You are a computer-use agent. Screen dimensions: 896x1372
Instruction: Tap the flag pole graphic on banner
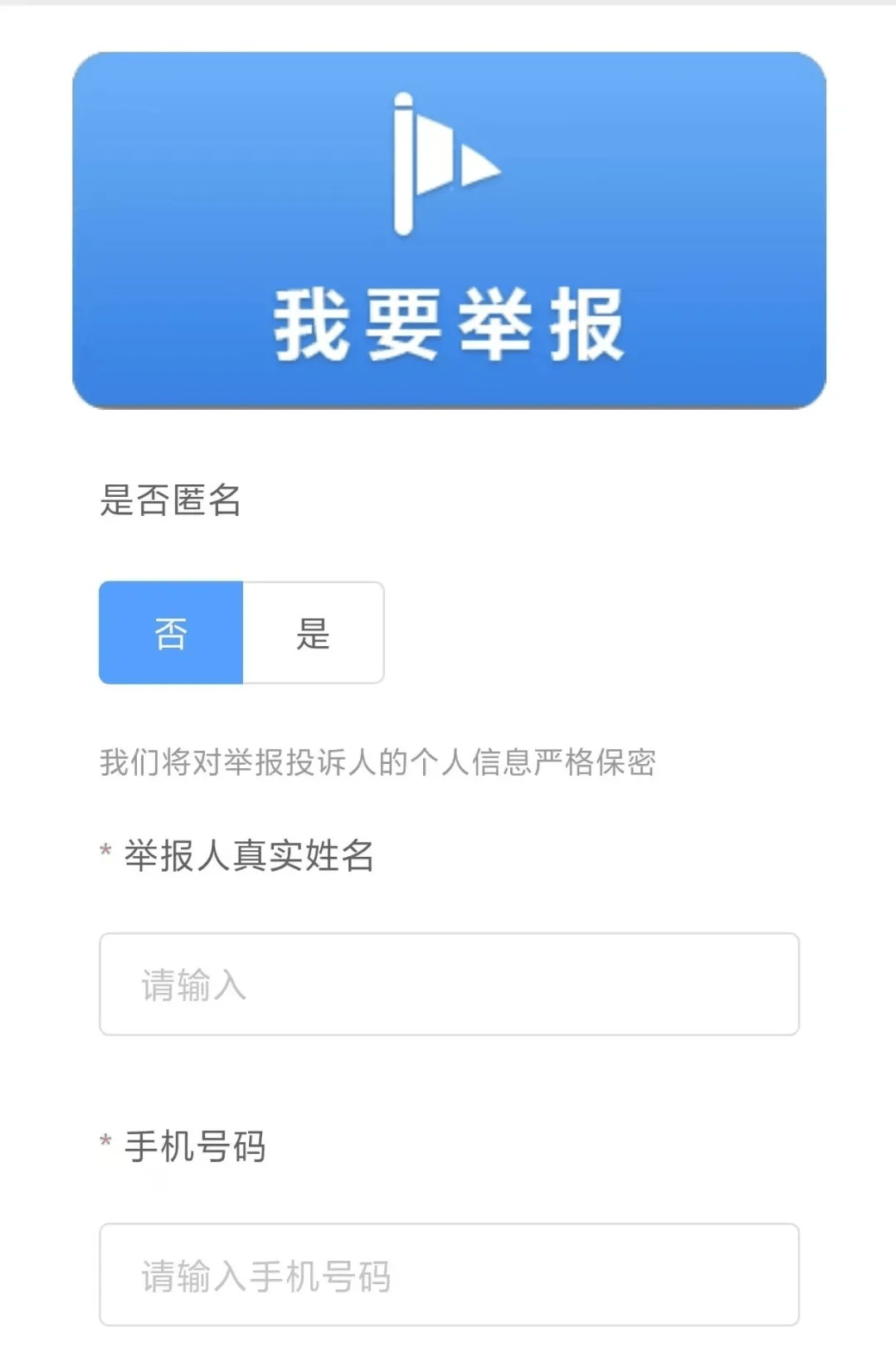[x=404, y=166]
